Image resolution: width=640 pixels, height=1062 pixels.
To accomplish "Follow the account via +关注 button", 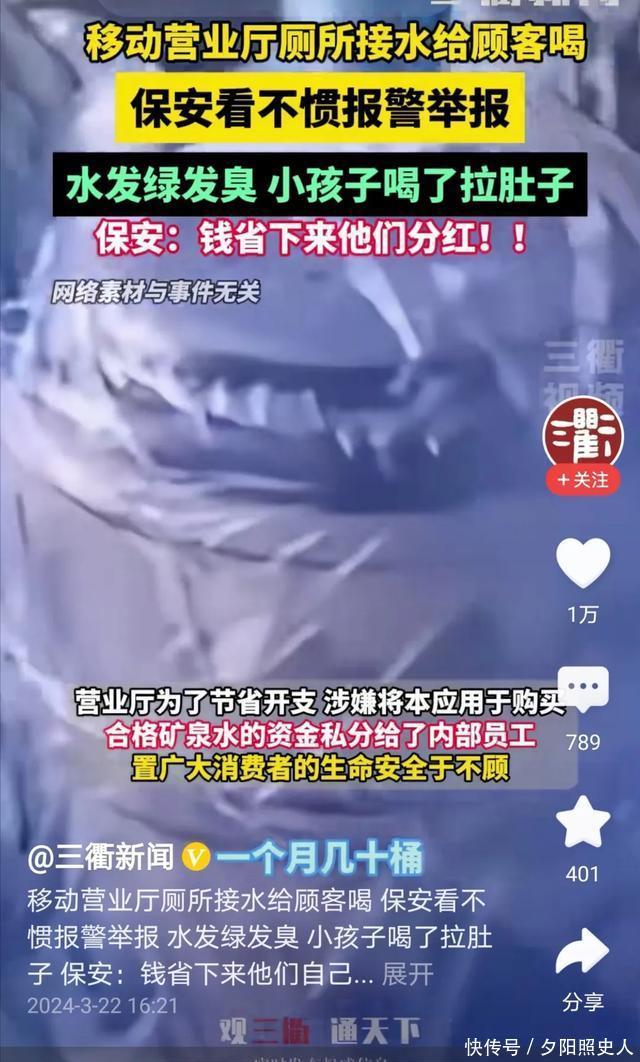I will coord(582,480).
